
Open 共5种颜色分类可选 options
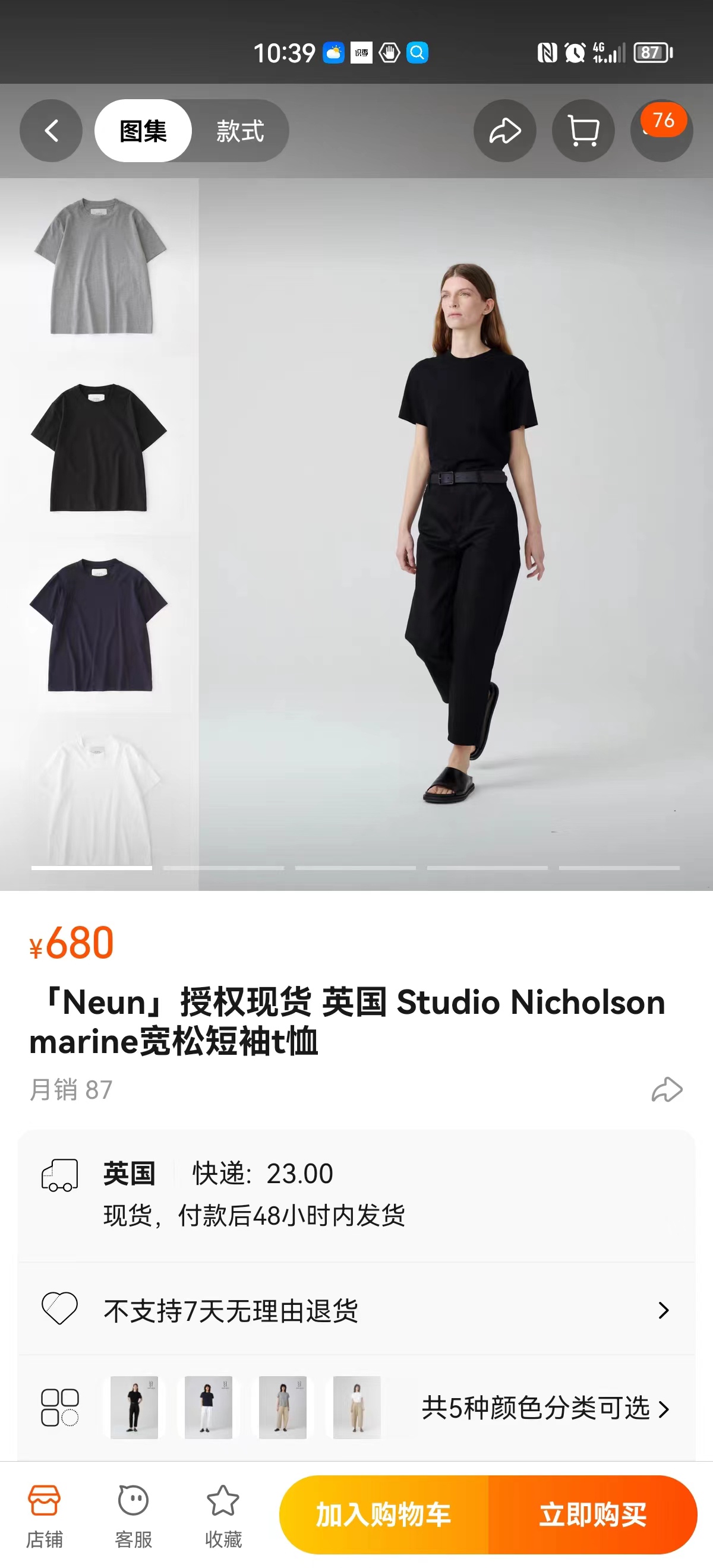click(x=545, y=1408)
